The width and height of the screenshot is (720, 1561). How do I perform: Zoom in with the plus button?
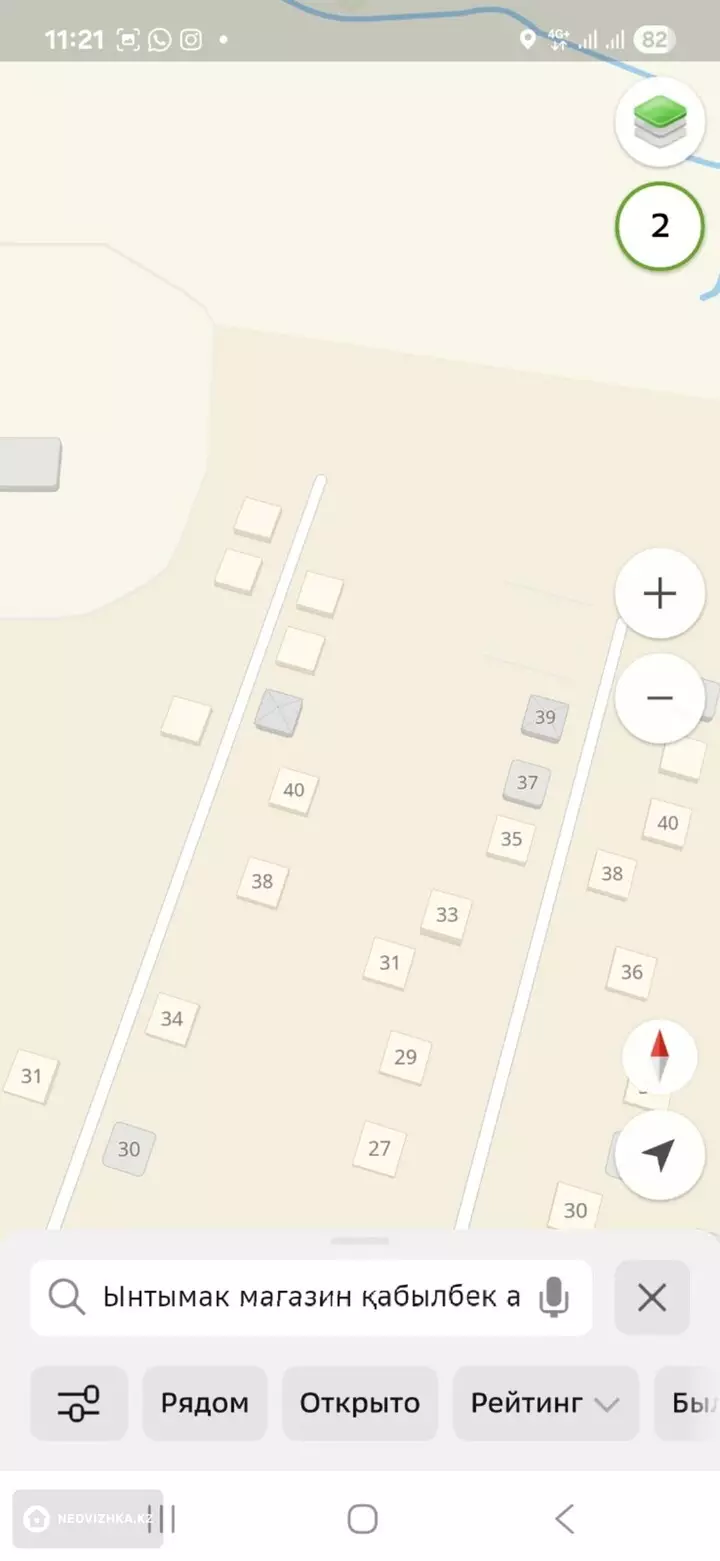pos(659,594)
